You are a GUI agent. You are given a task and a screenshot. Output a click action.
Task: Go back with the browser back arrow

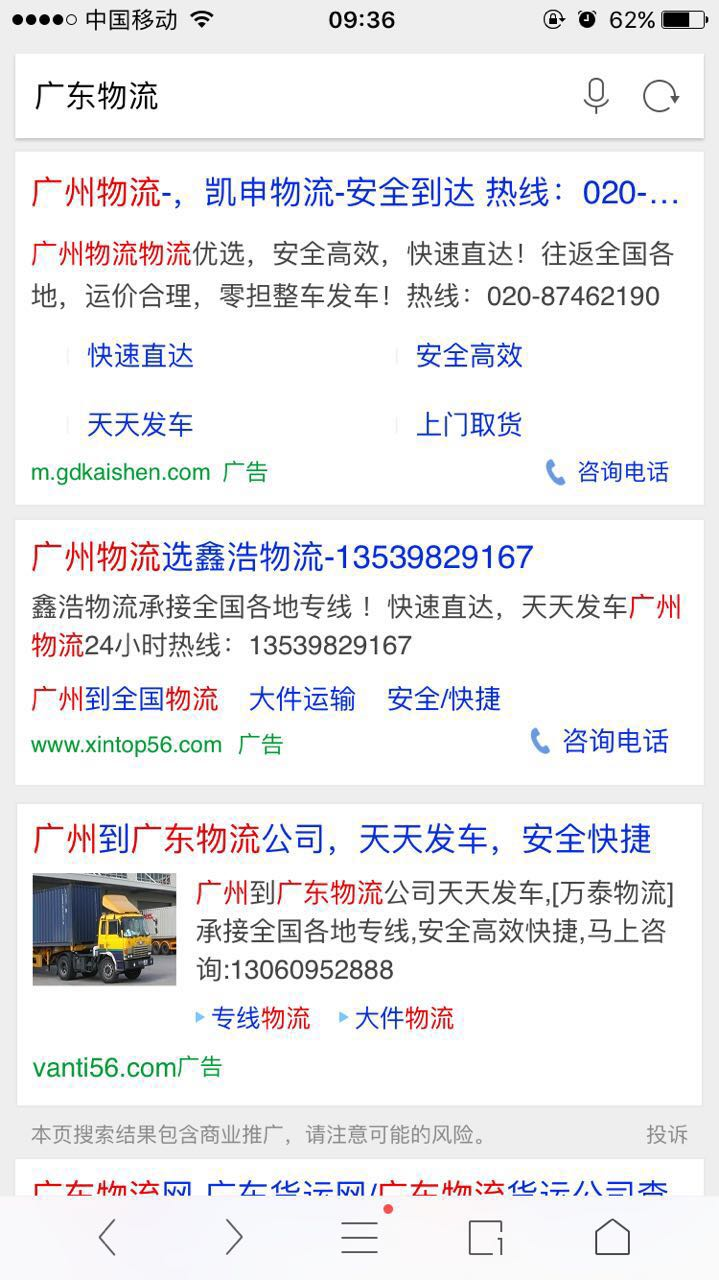[x=107, y=1238]
